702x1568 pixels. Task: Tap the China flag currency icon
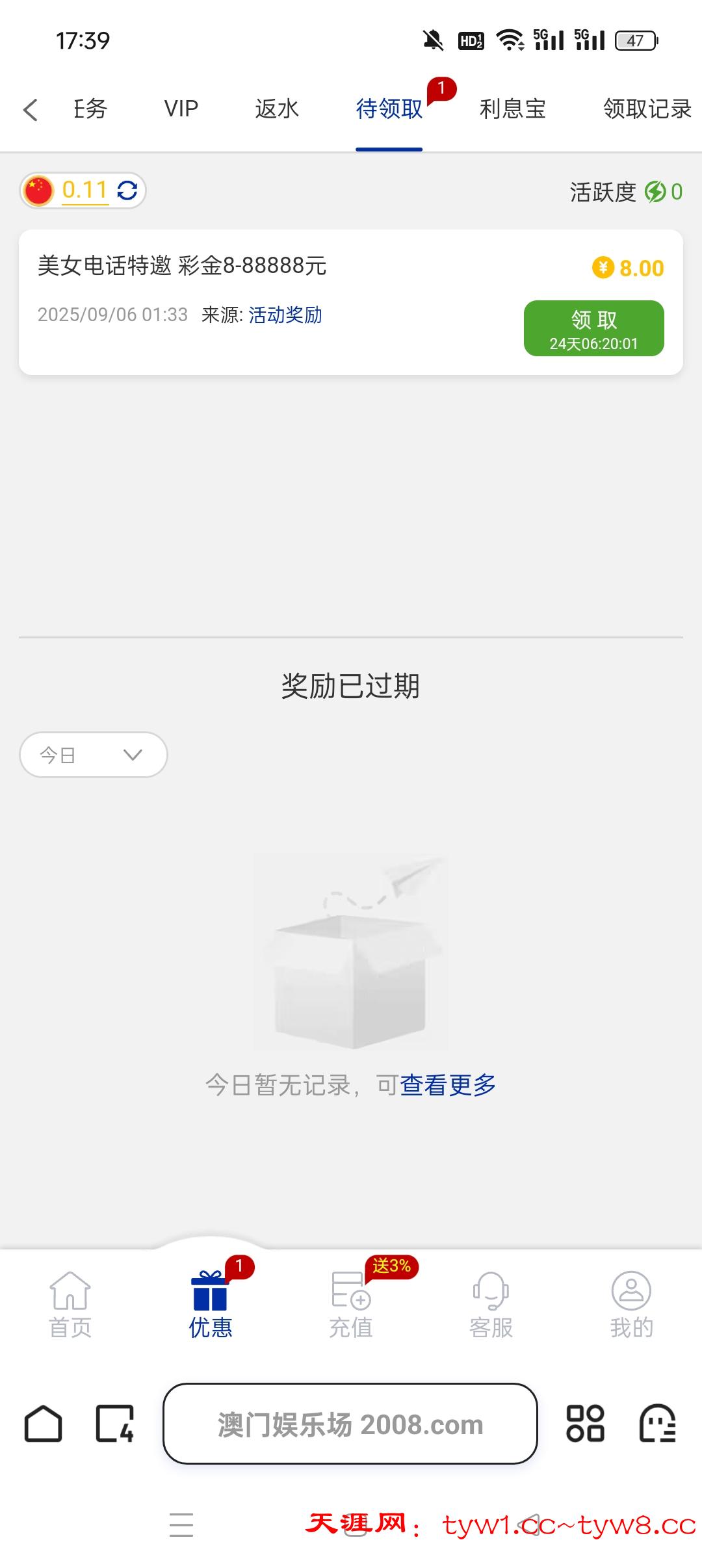(x=39, y=190)
